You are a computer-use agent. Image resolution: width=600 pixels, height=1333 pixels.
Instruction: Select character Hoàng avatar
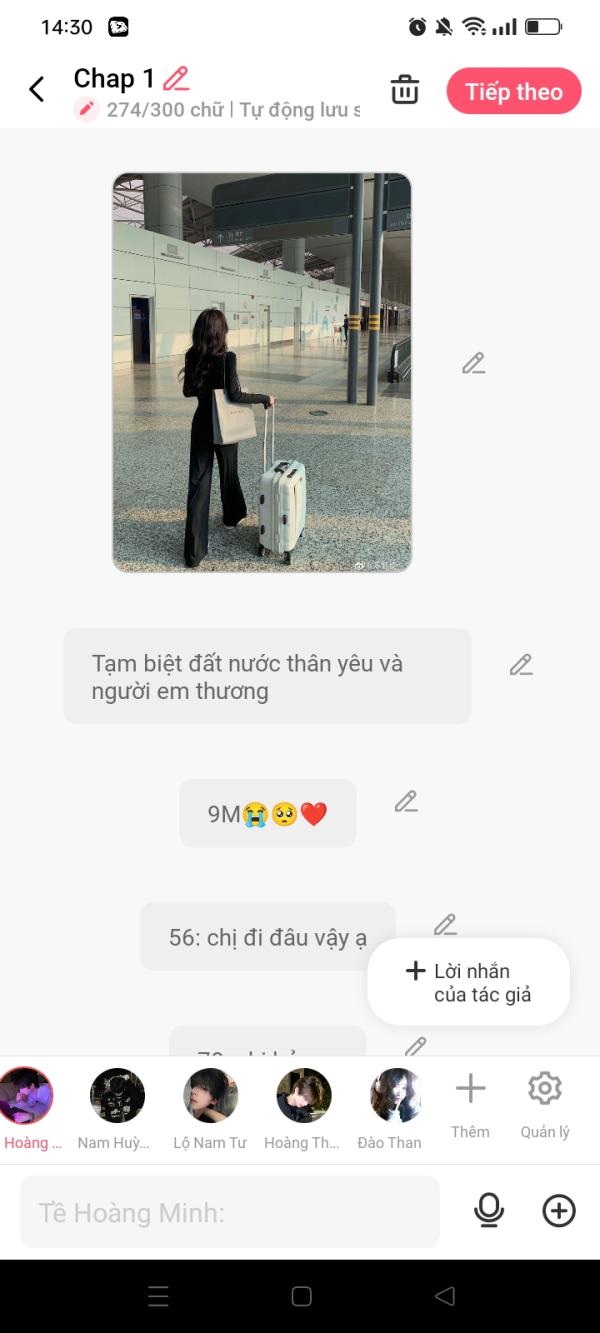(27, 1096)
